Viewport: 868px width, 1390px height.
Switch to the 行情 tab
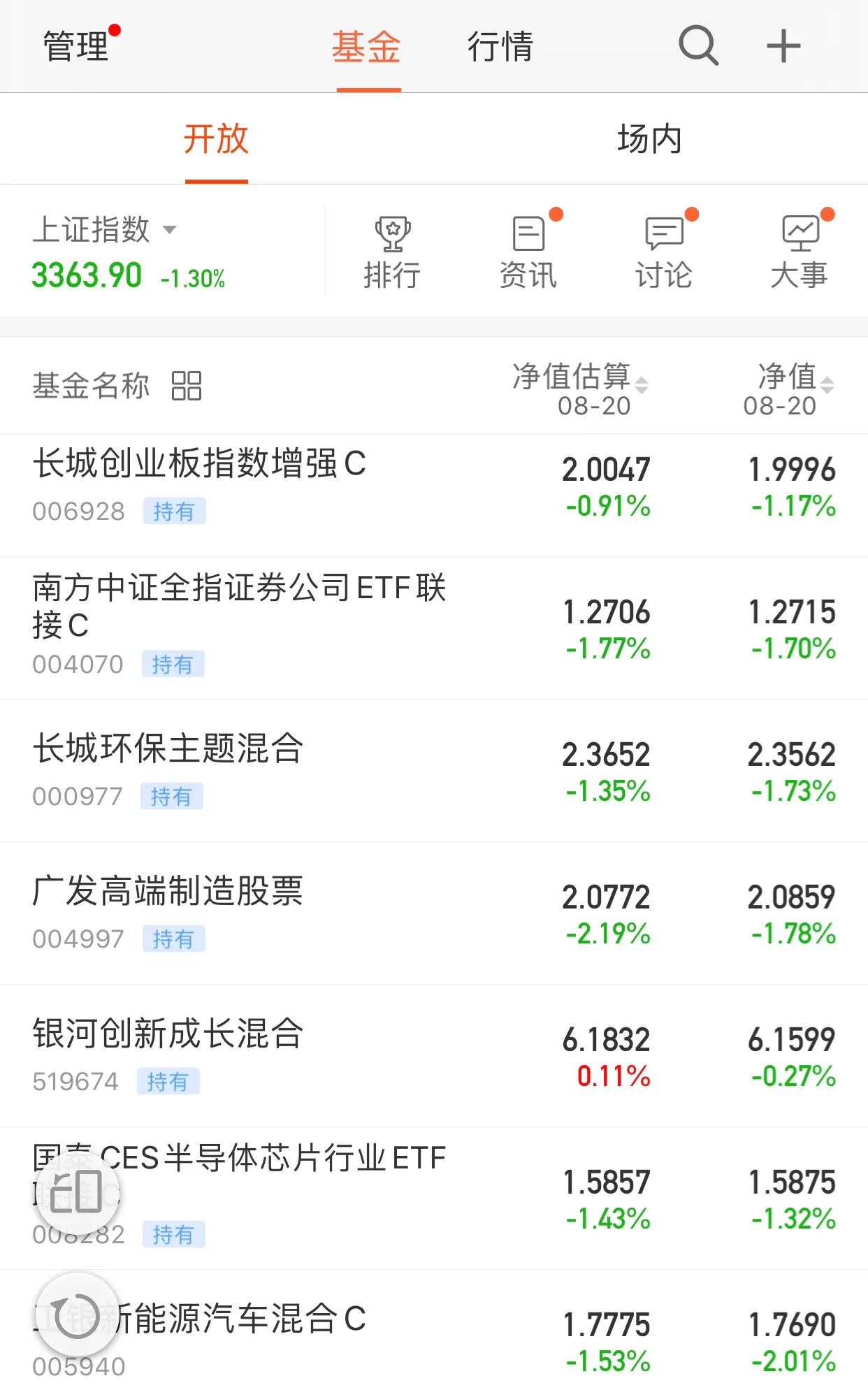point(500,46)
